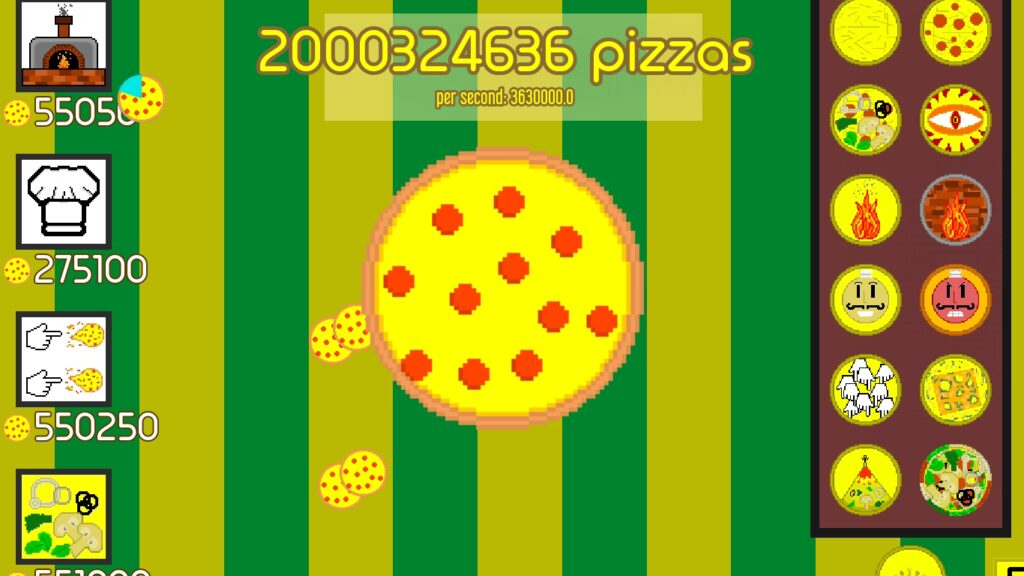Select the square pizza skin

click(x=955, y=389)
